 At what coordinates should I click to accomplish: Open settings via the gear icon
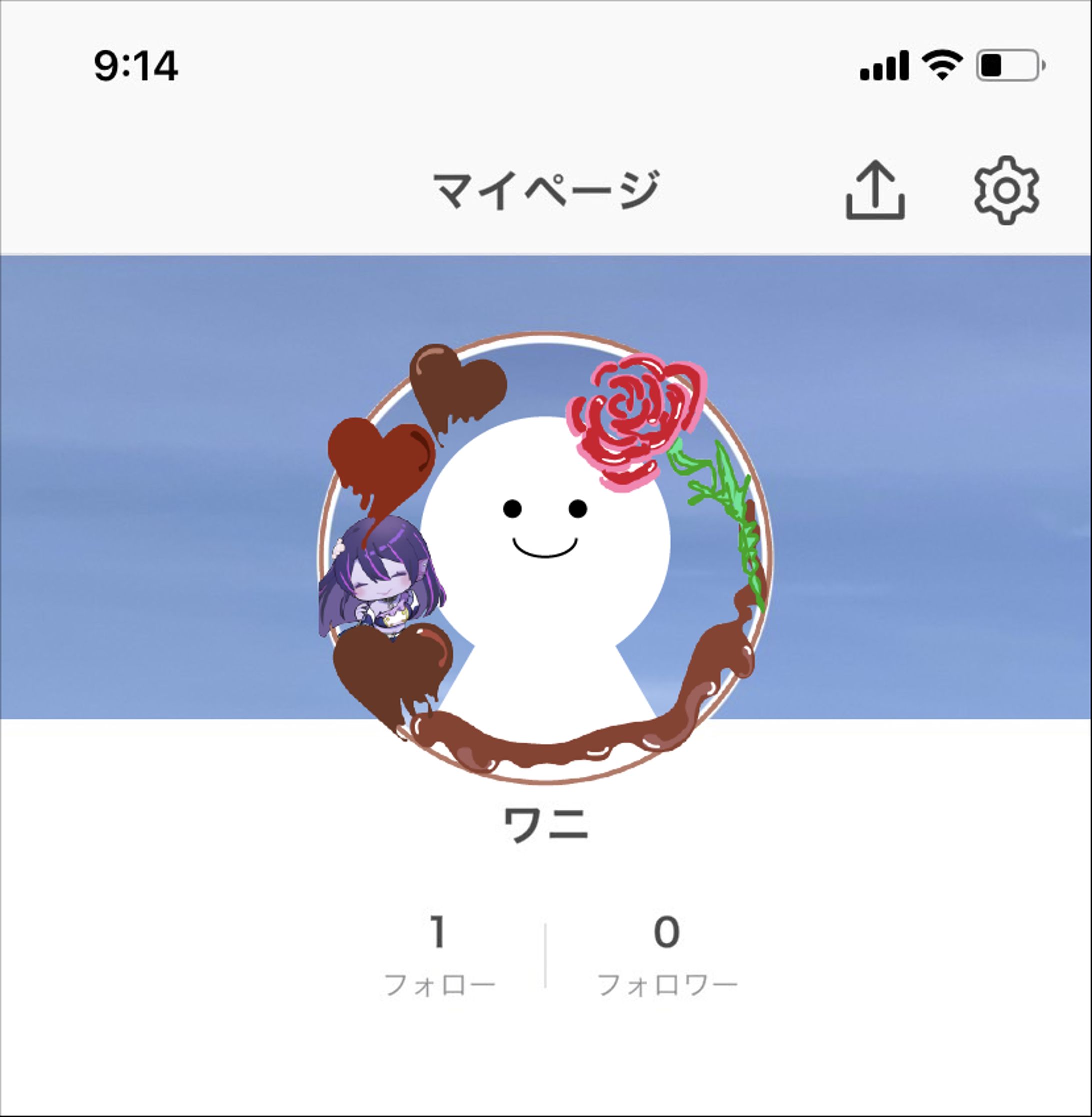pos(1006,191)
